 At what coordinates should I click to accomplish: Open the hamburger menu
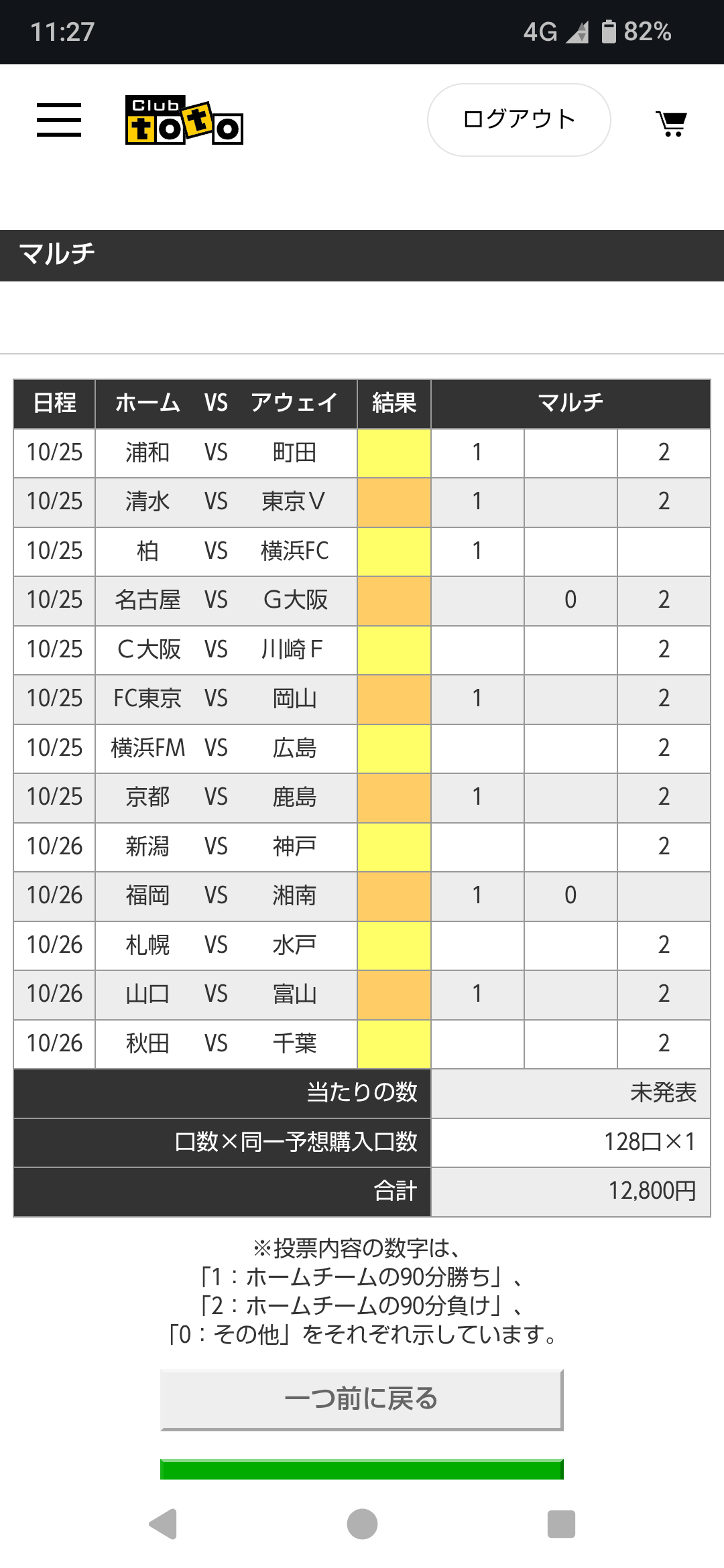(59, 120)
